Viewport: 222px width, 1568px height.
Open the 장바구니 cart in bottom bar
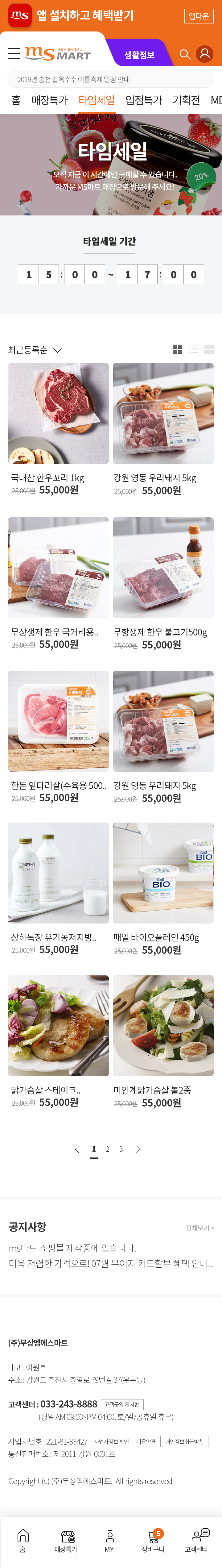(153, 1541)
